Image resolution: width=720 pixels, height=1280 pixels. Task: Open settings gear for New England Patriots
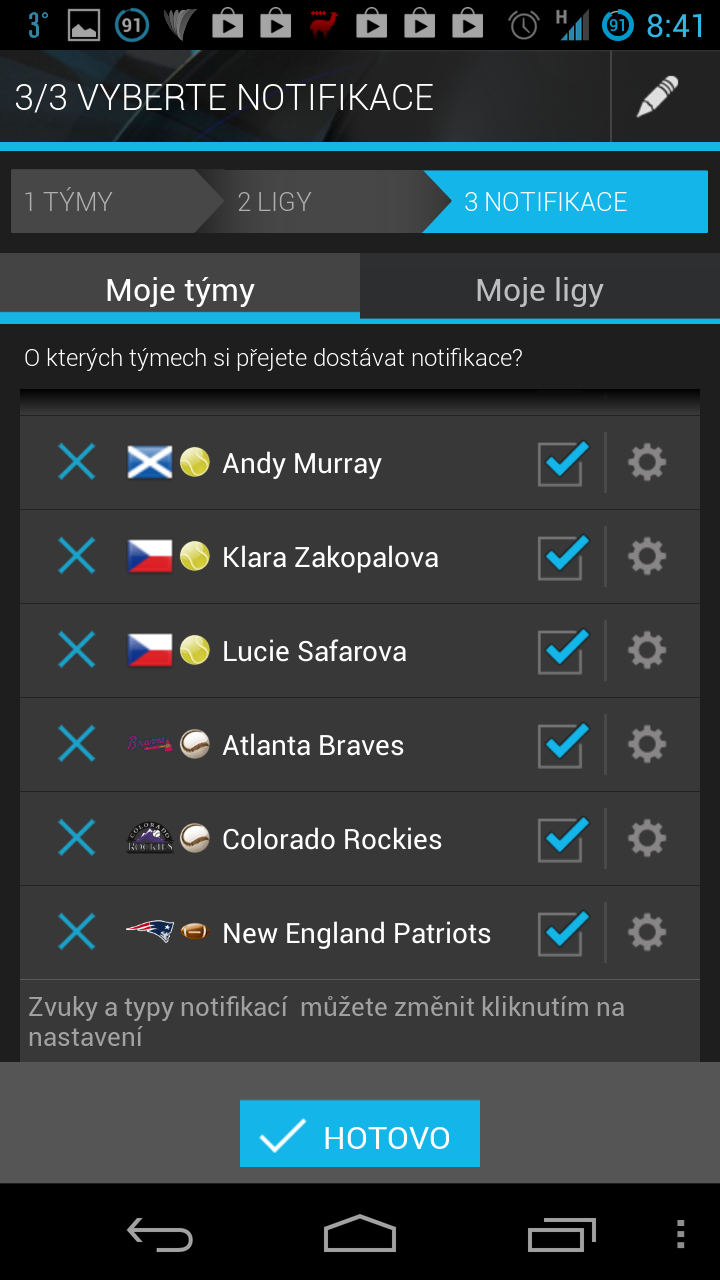647,932
